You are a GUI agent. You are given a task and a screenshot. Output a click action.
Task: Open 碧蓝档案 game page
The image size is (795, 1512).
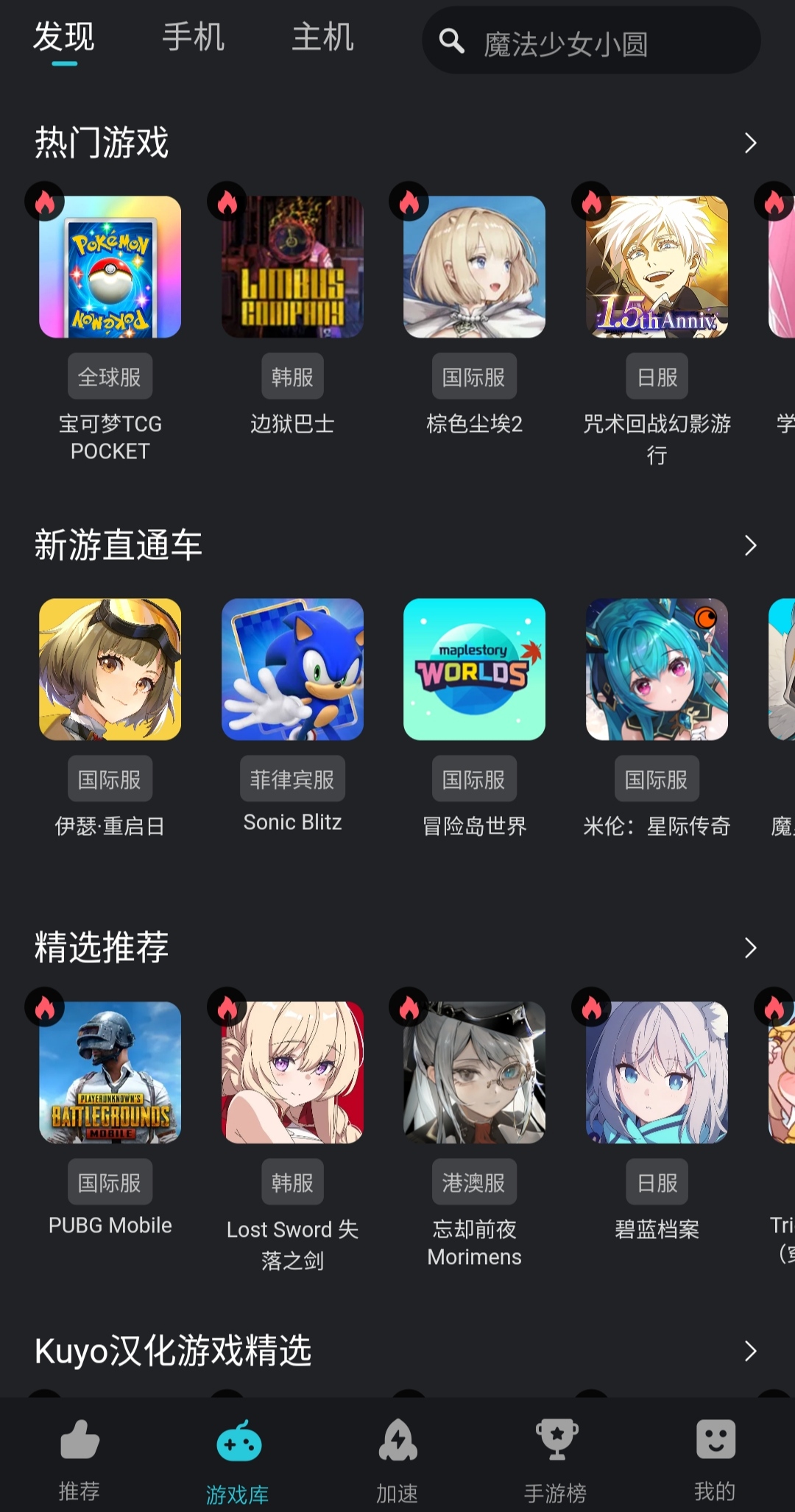point(657,1072)
